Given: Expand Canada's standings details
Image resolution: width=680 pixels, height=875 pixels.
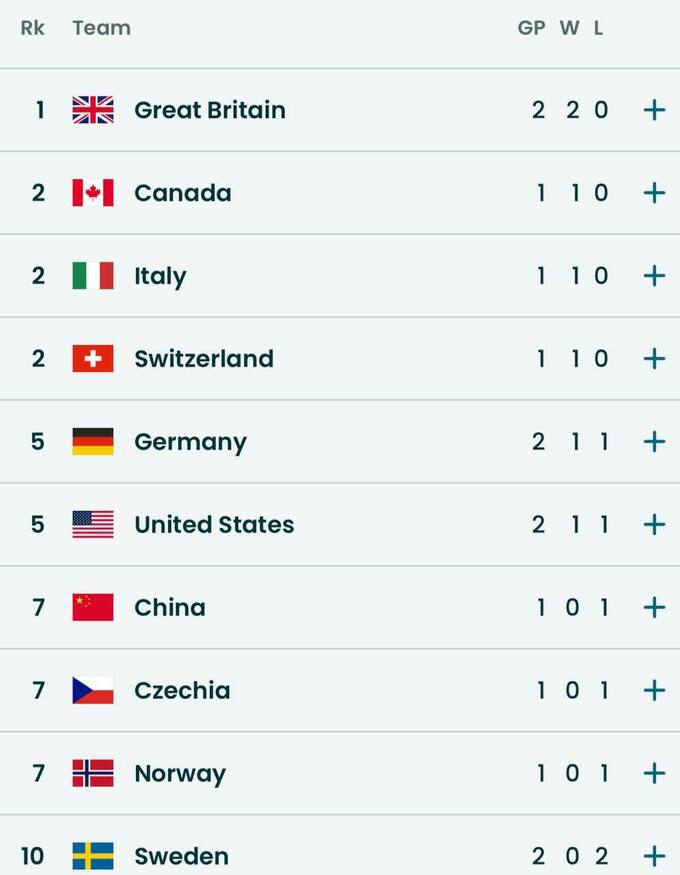Looking at the screenshot, I should point(654,193).
